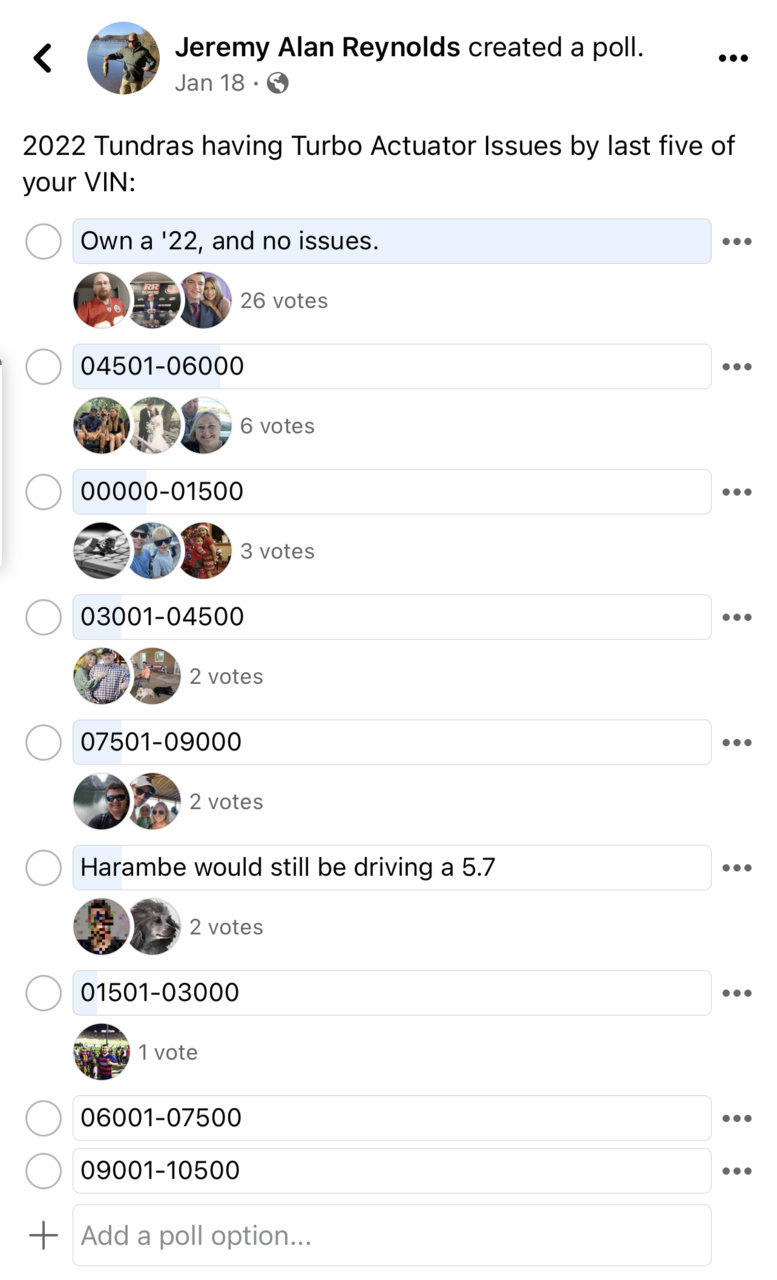Open the post's overflow menu at top
The image size is (777, 1280).
pos(733,58)
